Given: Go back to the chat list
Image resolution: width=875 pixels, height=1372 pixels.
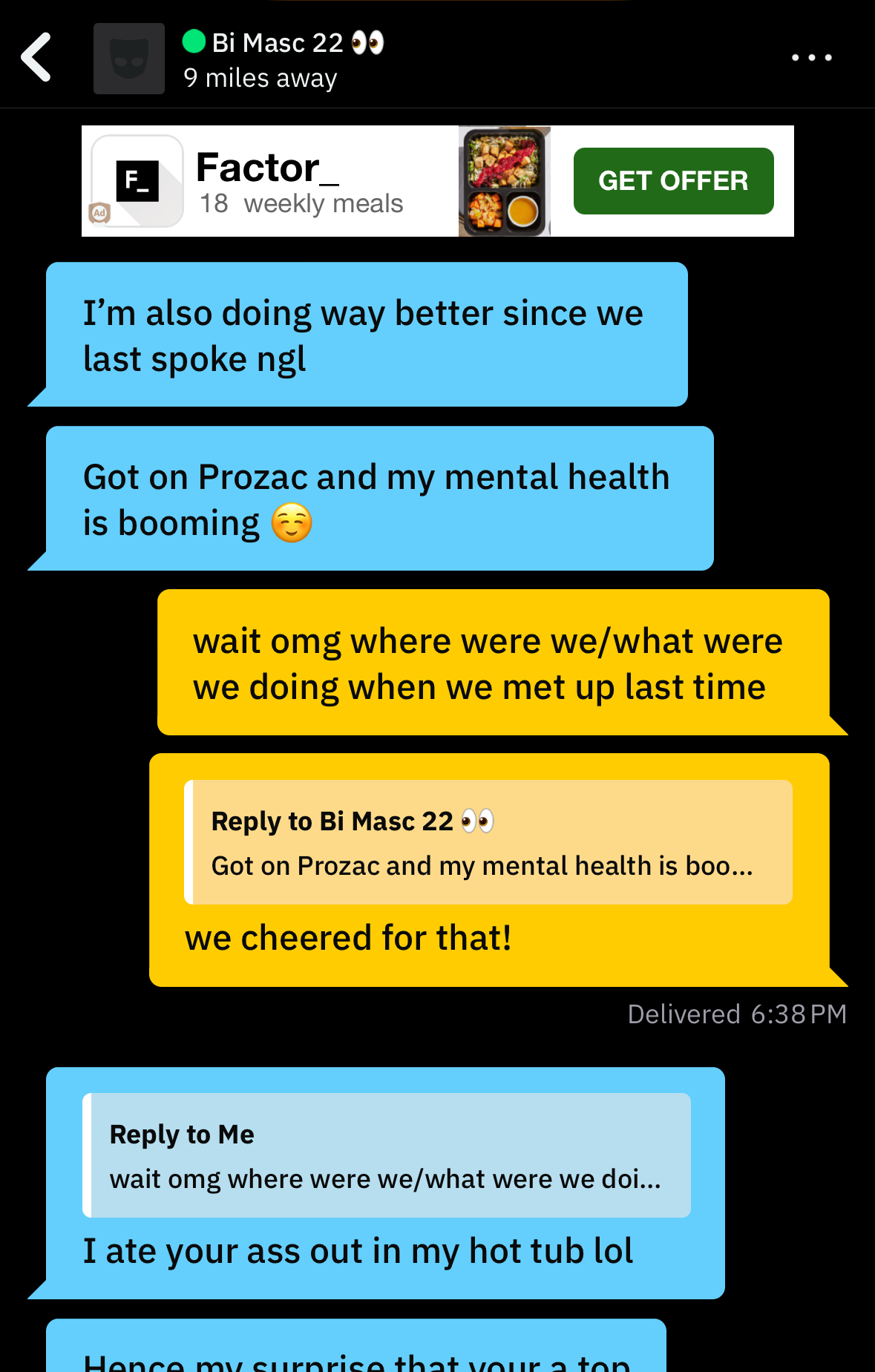Looking at the screenshot, I should click(36, 58).
